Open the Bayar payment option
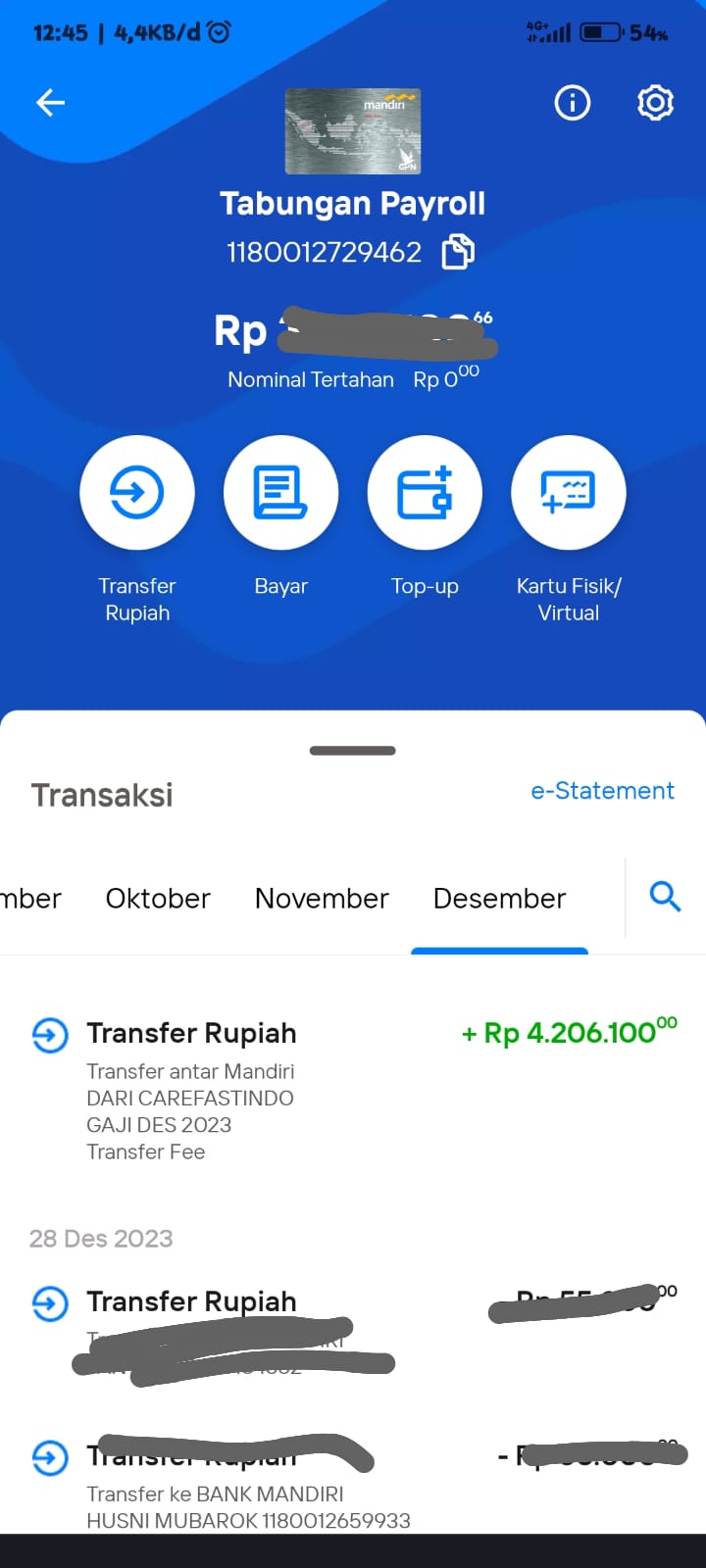 [281, 492]
